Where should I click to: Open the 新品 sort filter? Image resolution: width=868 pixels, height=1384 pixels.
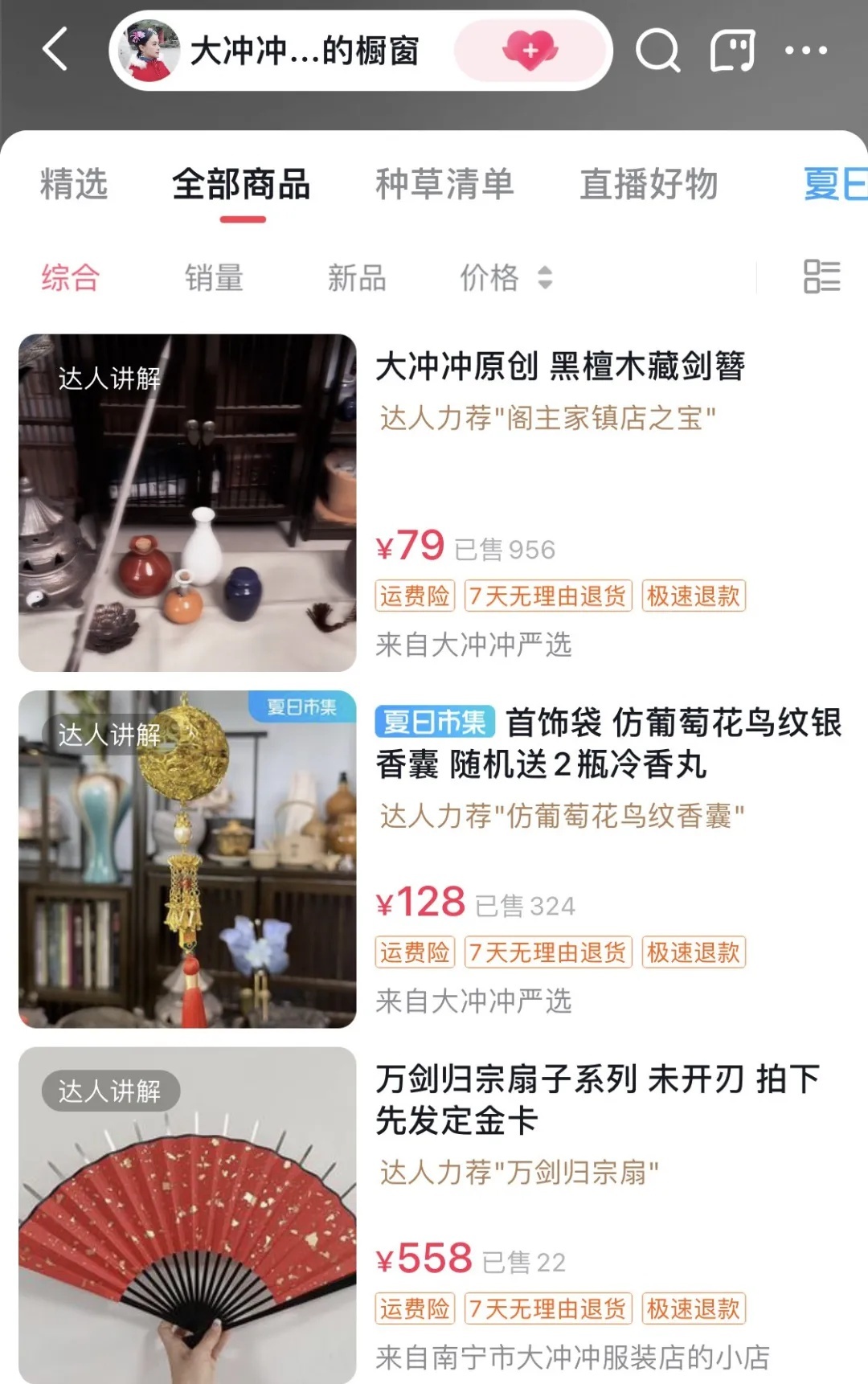[357, 278]
